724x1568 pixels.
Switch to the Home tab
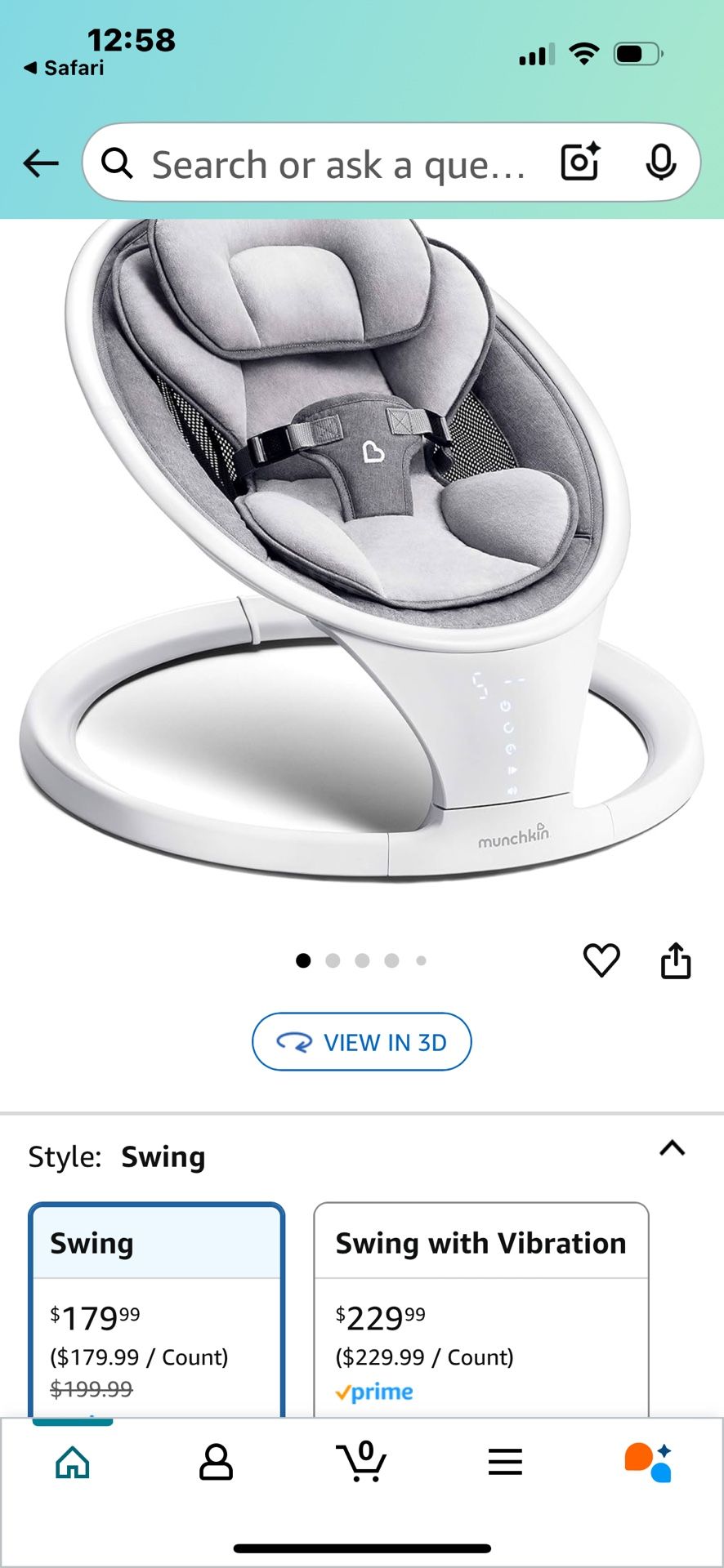(73, 1462)
